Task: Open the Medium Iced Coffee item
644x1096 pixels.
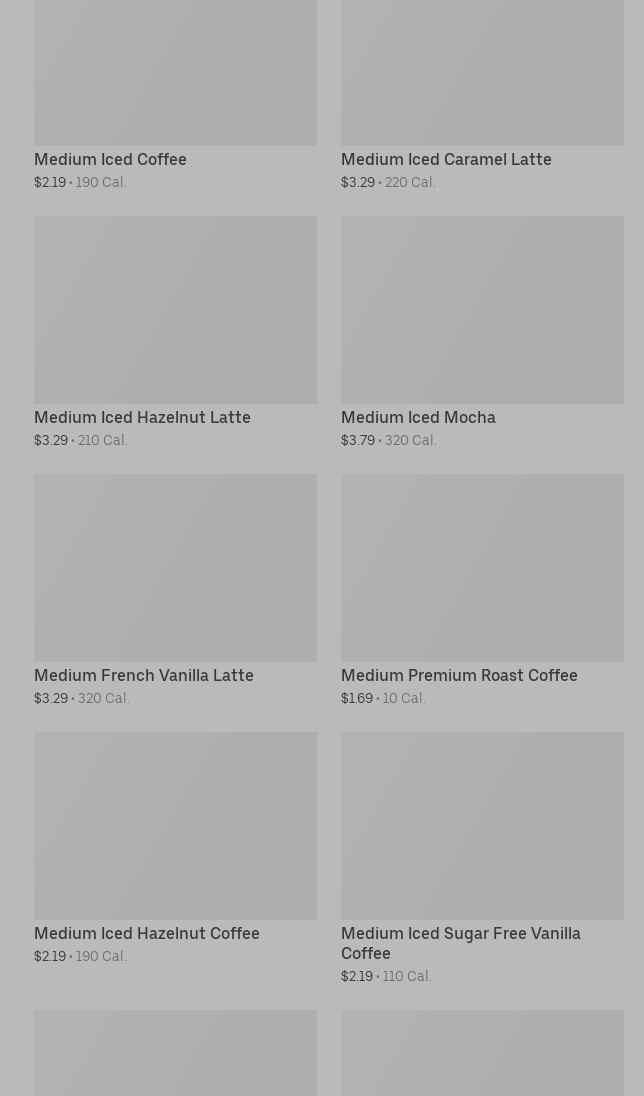Action: click(176, 95)
